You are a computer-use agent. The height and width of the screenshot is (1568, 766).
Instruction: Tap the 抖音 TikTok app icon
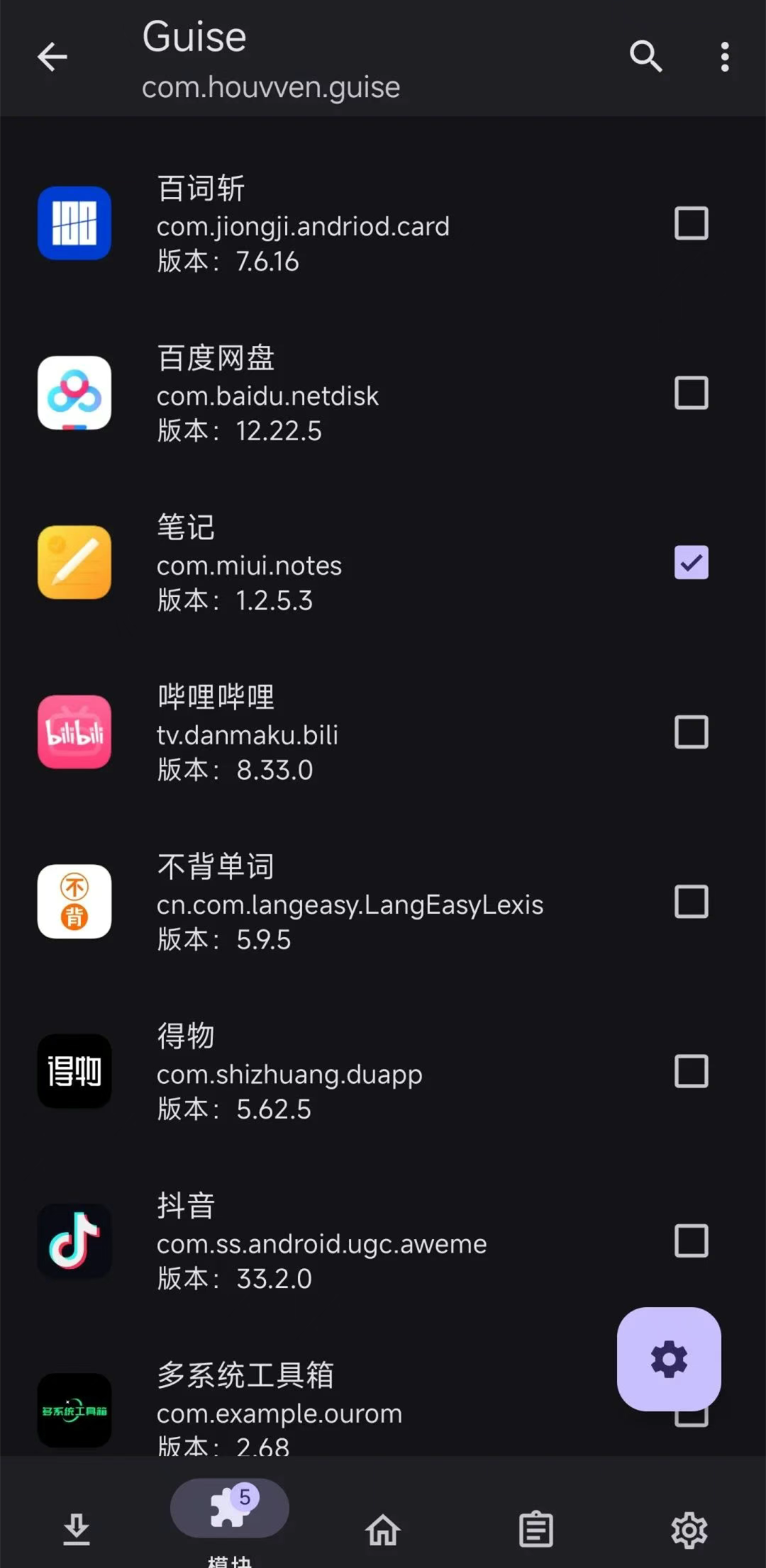pos(74,1241)
